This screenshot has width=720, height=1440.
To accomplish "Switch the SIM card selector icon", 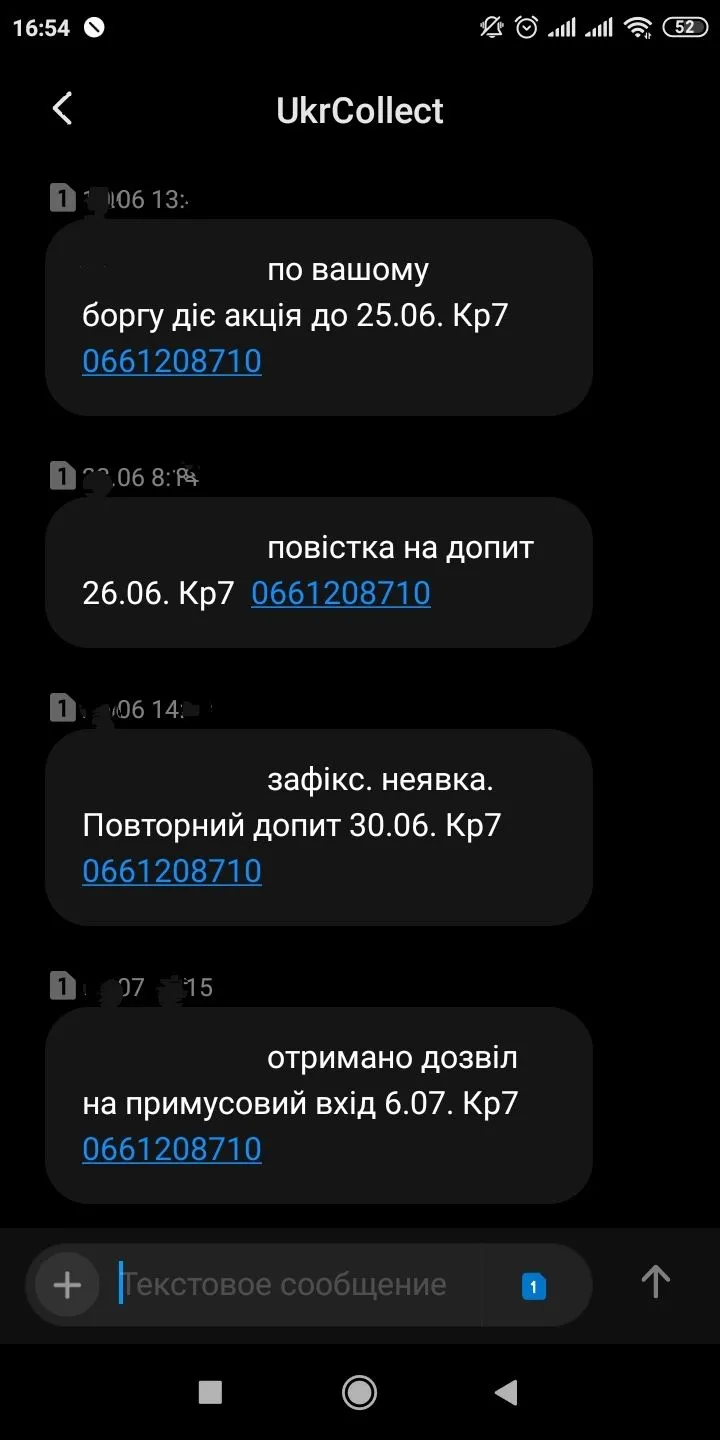I will [x=534, y=1286].
